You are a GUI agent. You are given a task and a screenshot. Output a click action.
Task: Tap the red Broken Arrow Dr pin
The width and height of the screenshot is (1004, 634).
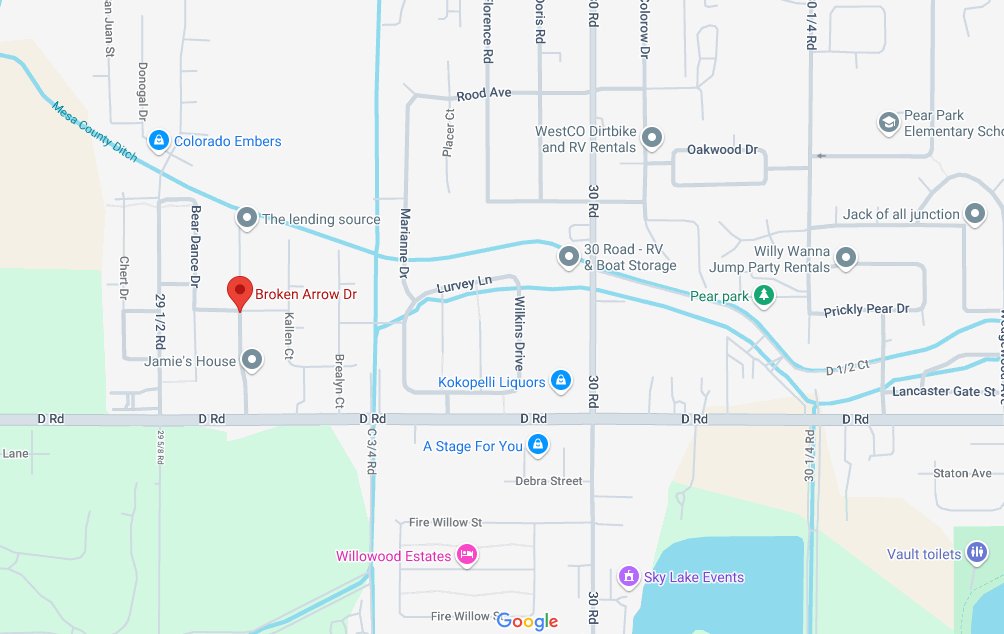point(239,291)
